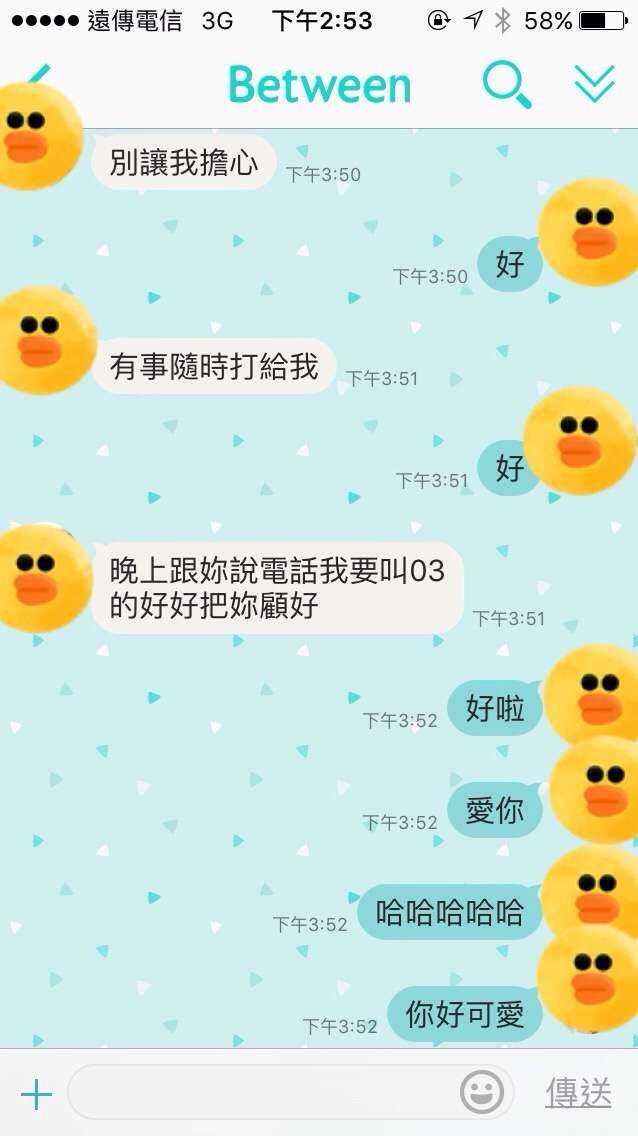The height and width of the screenshot is (1136, 638).
Task: Tap the 傳送 send button
Action: (x=578, y=1092)
